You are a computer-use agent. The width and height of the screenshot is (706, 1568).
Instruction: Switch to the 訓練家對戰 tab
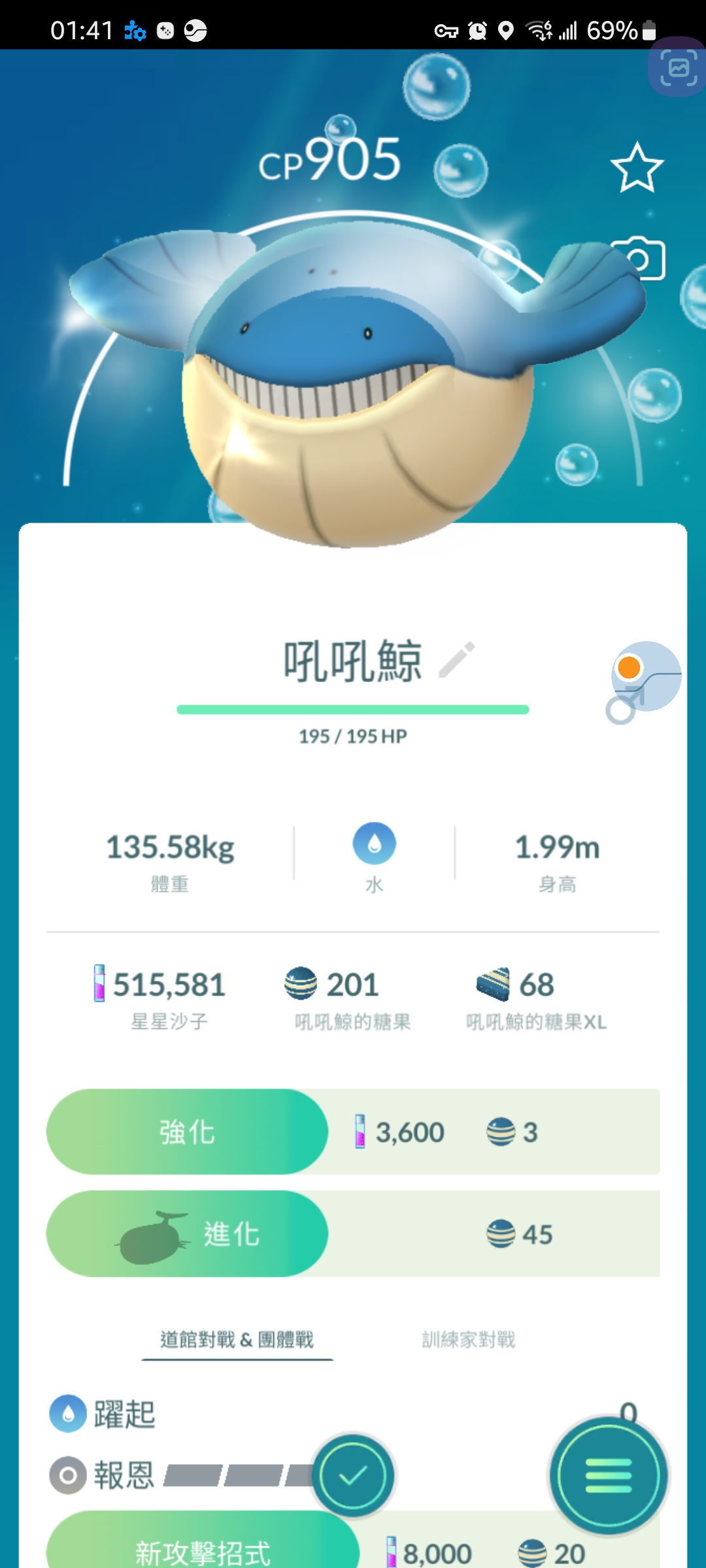(x=468, y=1340)
